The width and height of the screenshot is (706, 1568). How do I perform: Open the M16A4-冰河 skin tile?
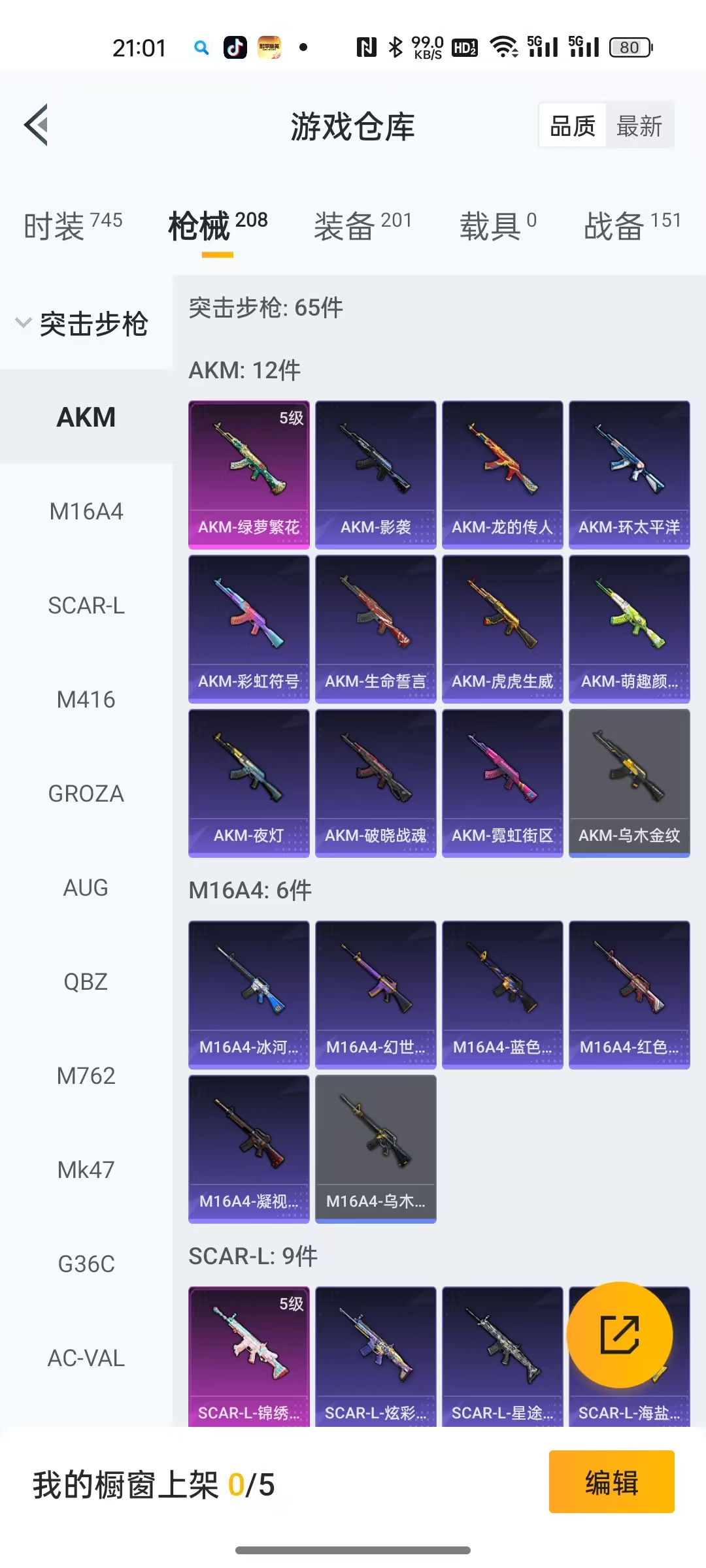click(248, 994)
